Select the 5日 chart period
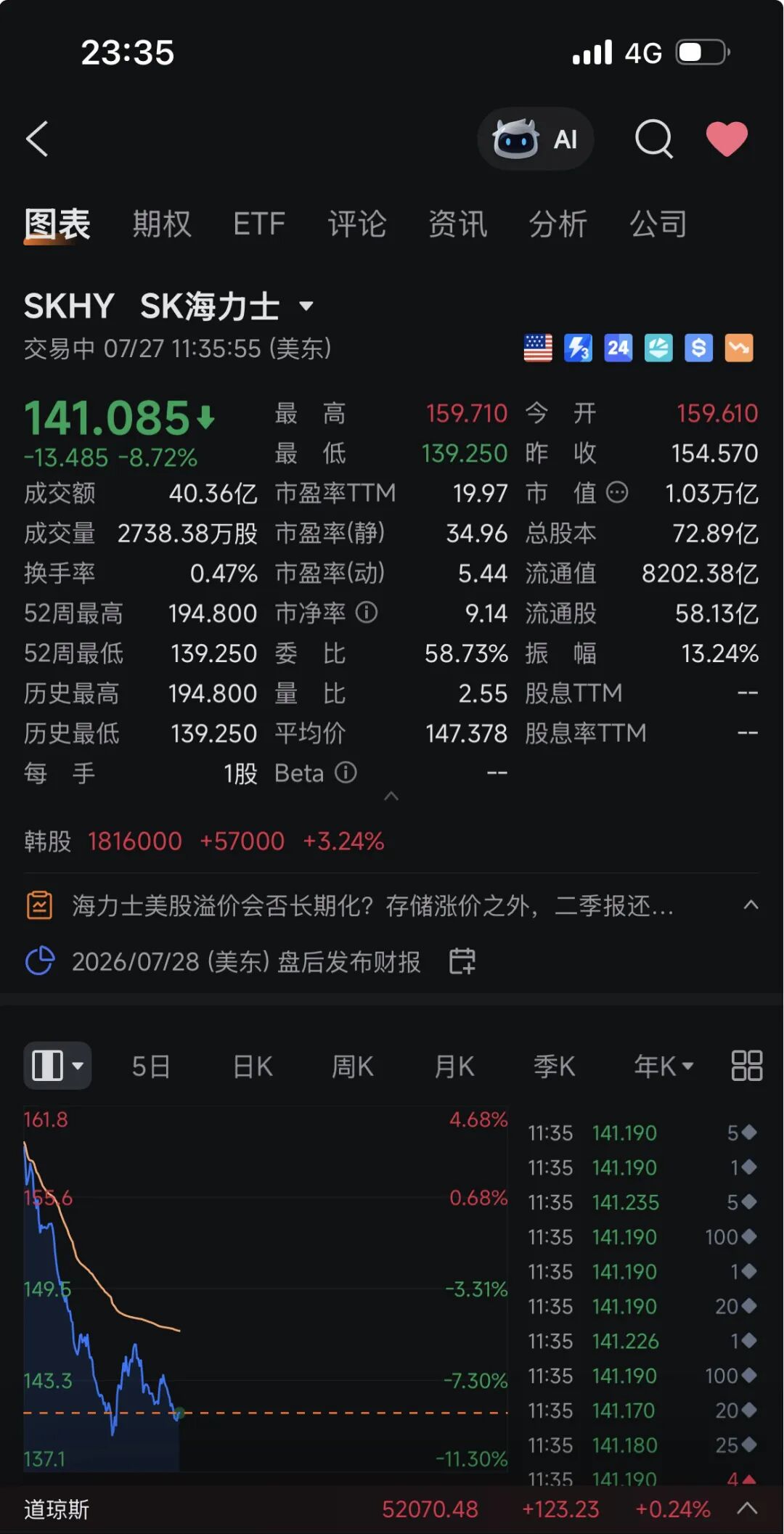 (x=151, y=1066)
